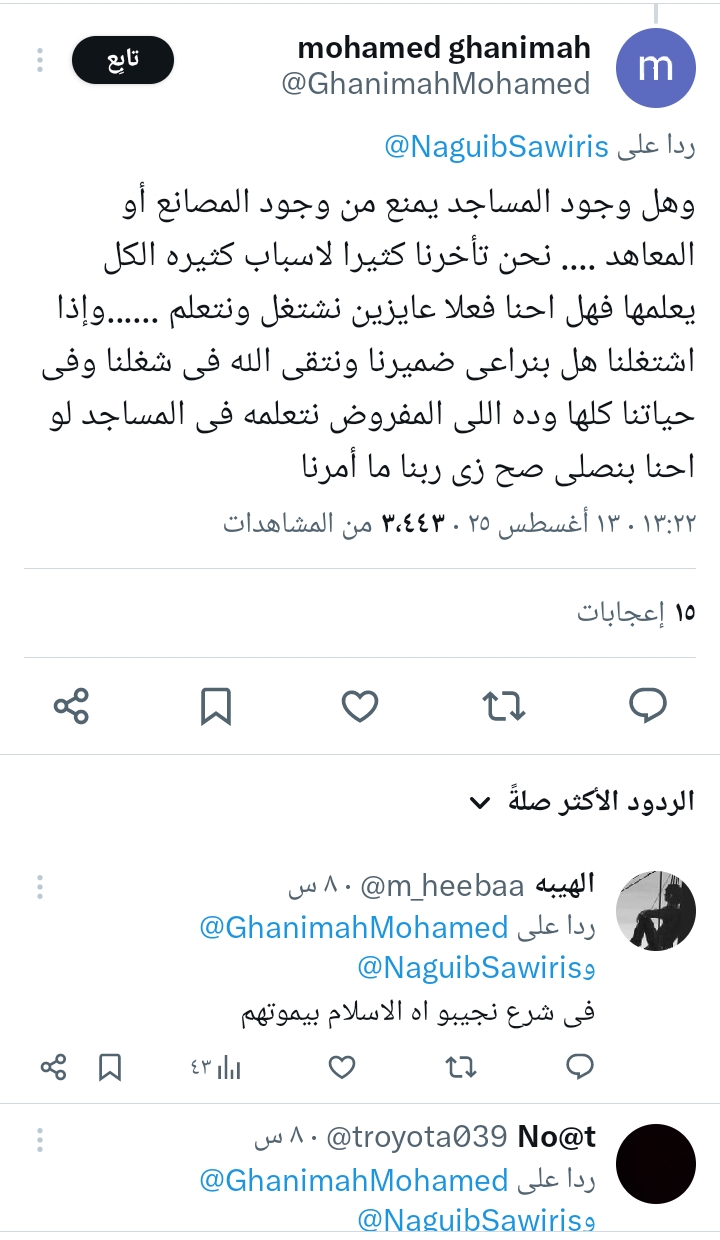Open overflow menu on الهيبه's reply
This screenshot has height=1240, width=720.
[x=40, y=886]
